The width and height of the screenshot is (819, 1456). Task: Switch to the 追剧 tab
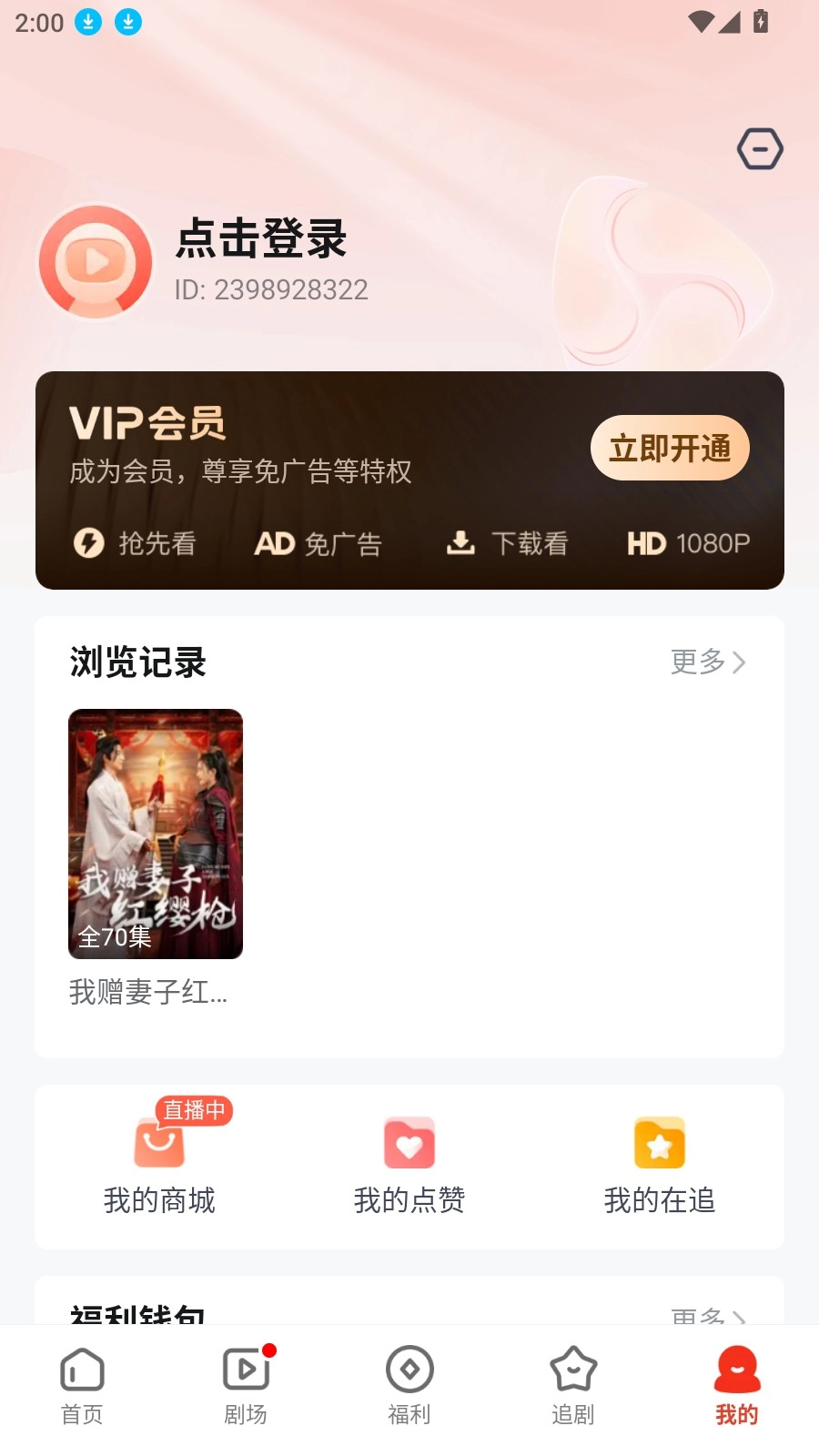click(x=573, y=1387)
